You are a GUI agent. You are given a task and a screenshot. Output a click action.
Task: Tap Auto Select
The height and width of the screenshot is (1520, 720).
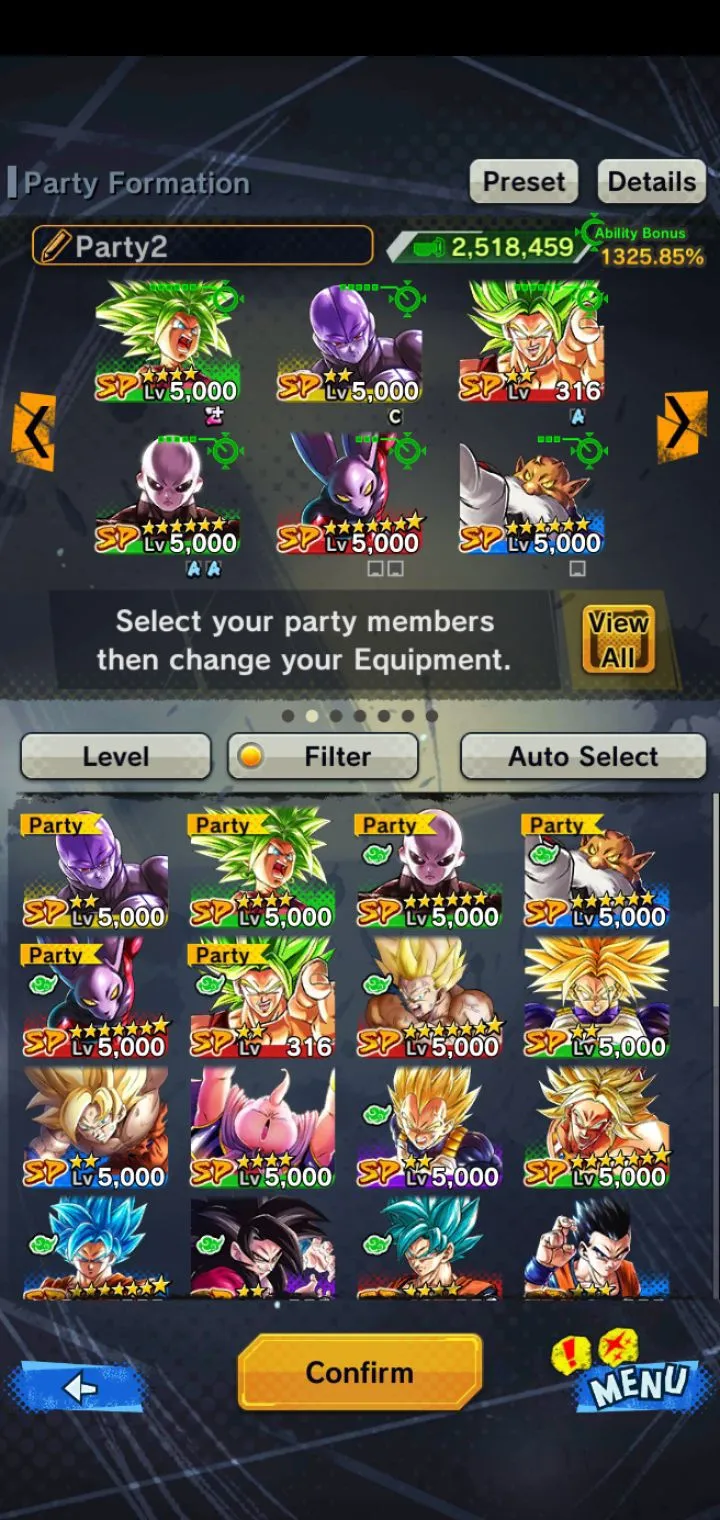coord(583,757)
